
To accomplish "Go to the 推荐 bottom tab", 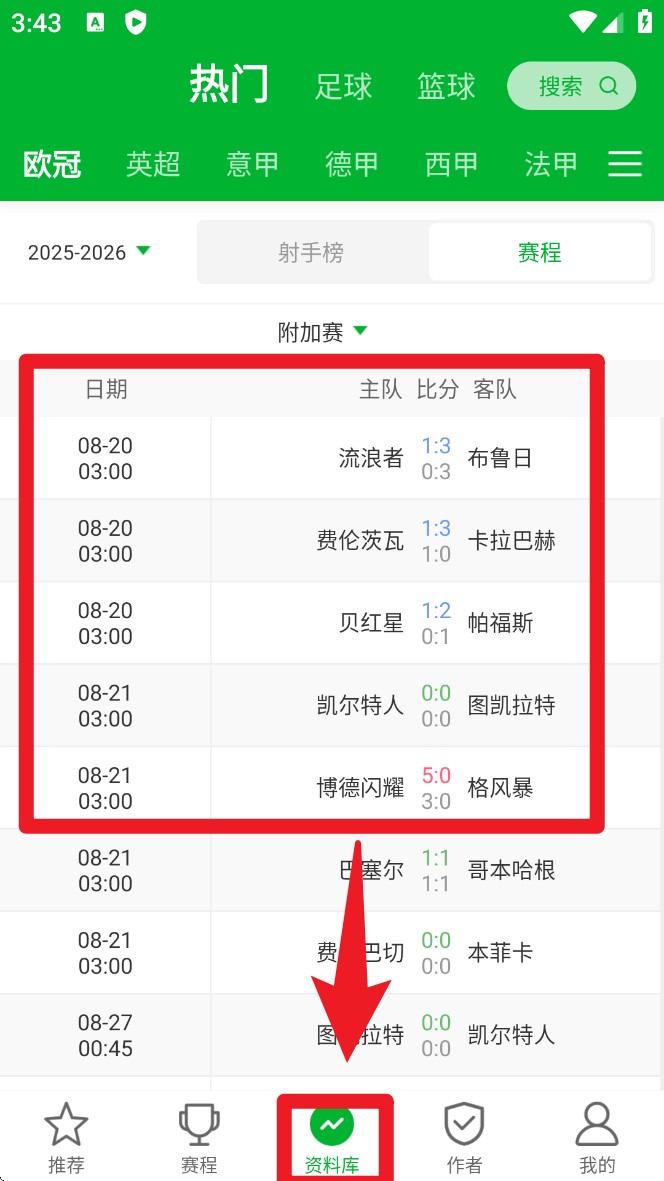I will 66,1138.
